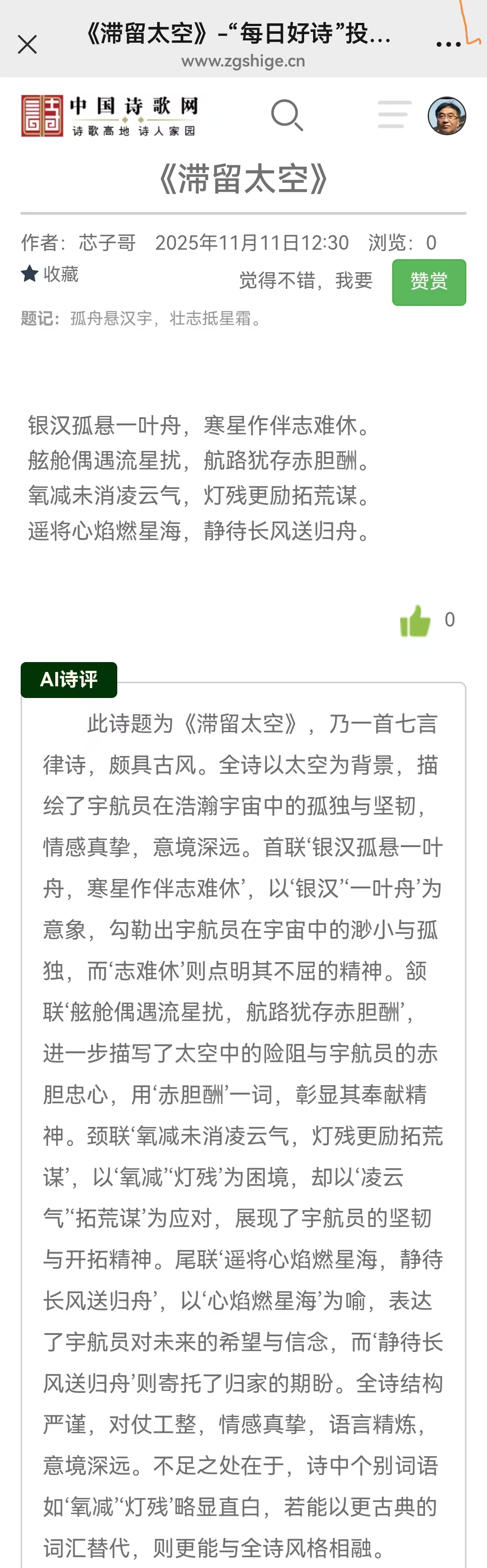Tap the green 赞赏 button
This screenshot has height=1568, width=487.
tap(429, 283)
